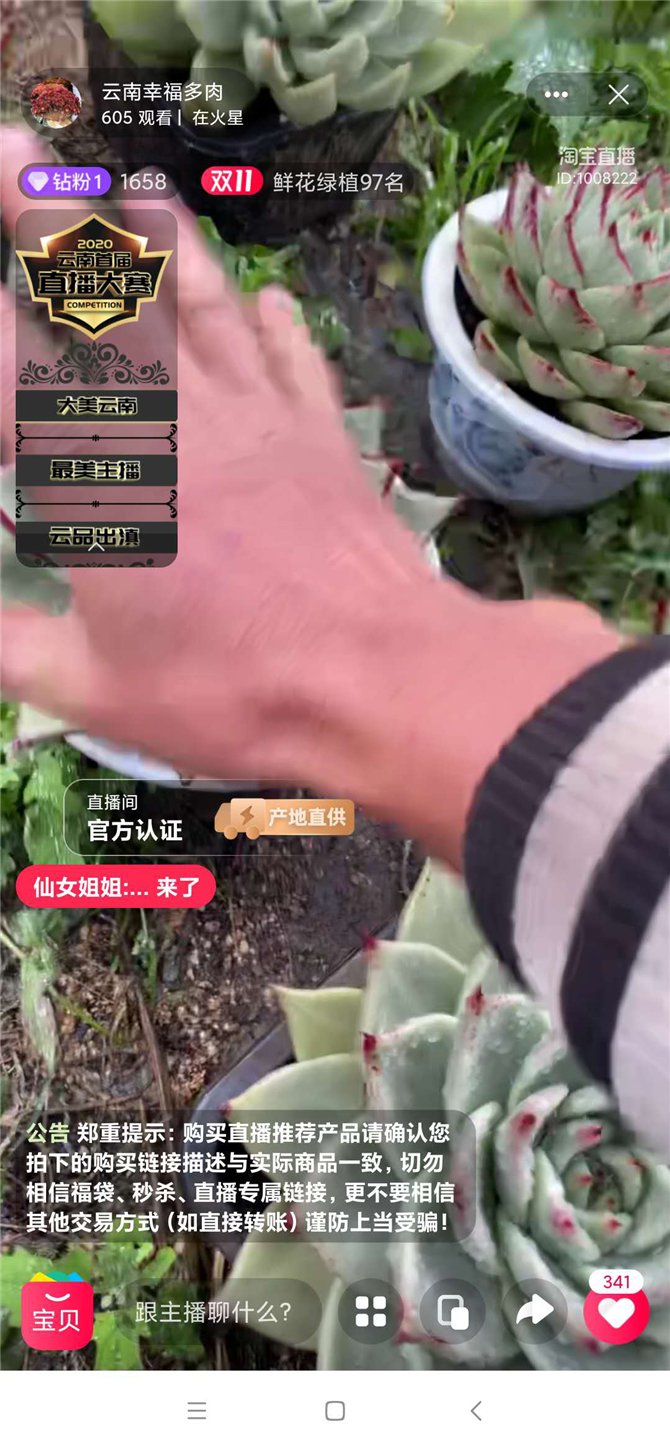Share this live stream
Viewport: 670px width, 1451px height.
click(534, 1312)
